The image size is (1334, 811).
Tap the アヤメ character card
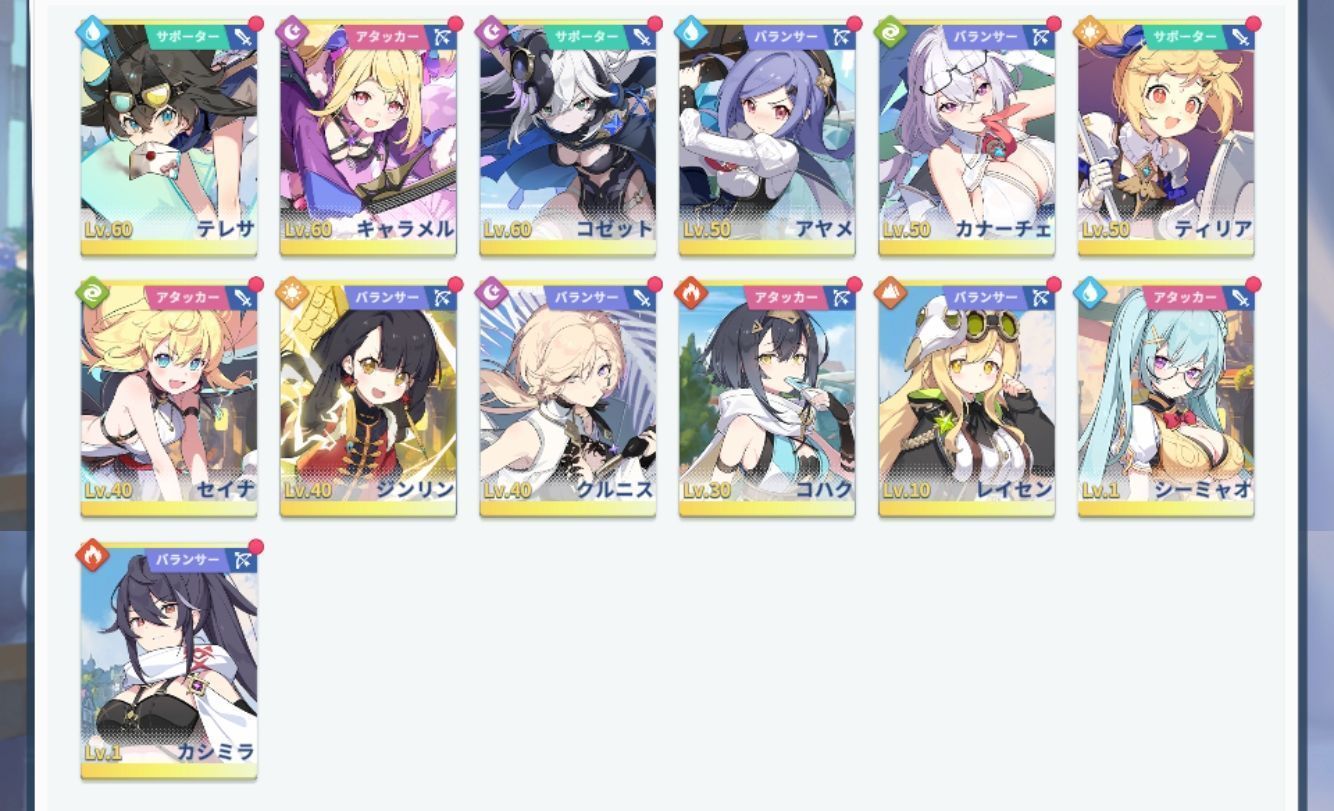767,138
